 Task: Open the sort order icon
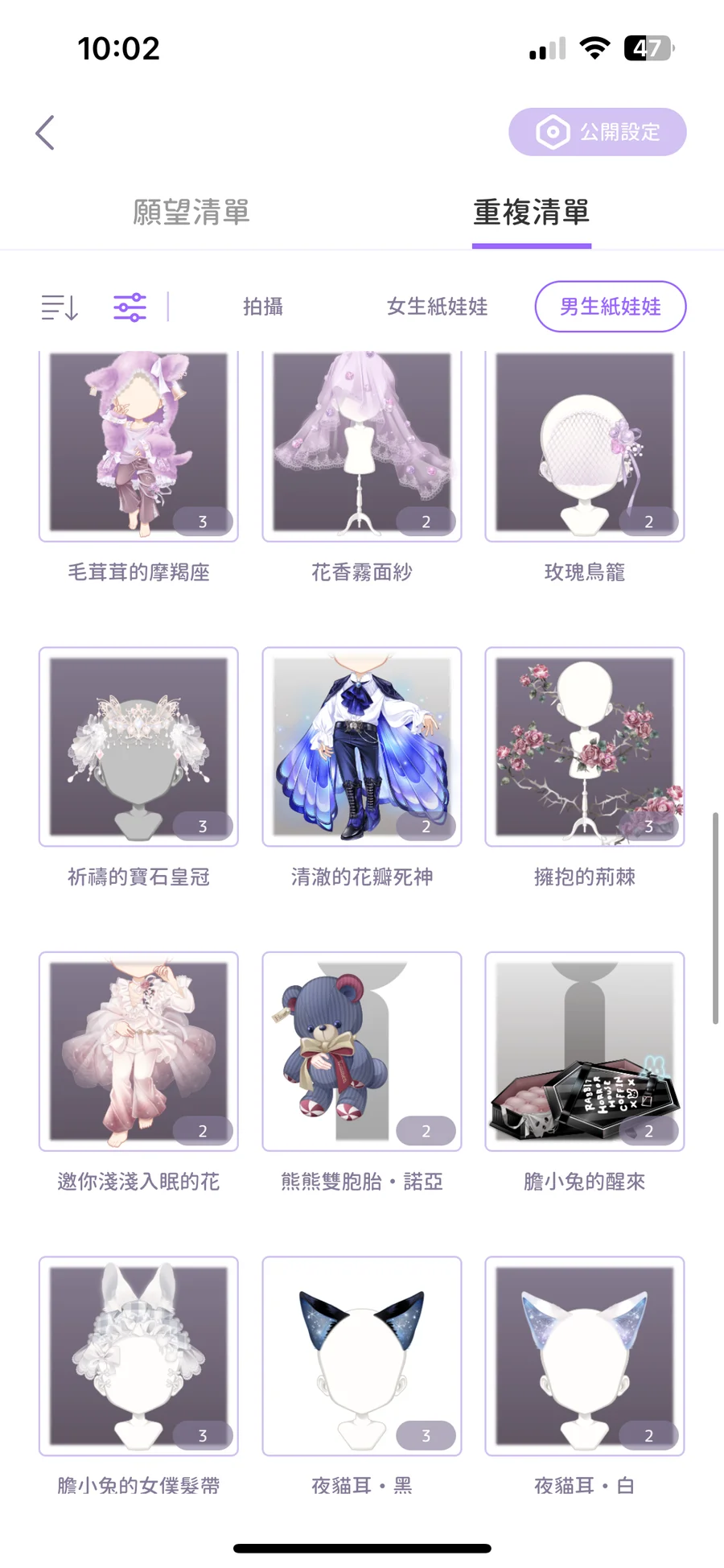60,307
